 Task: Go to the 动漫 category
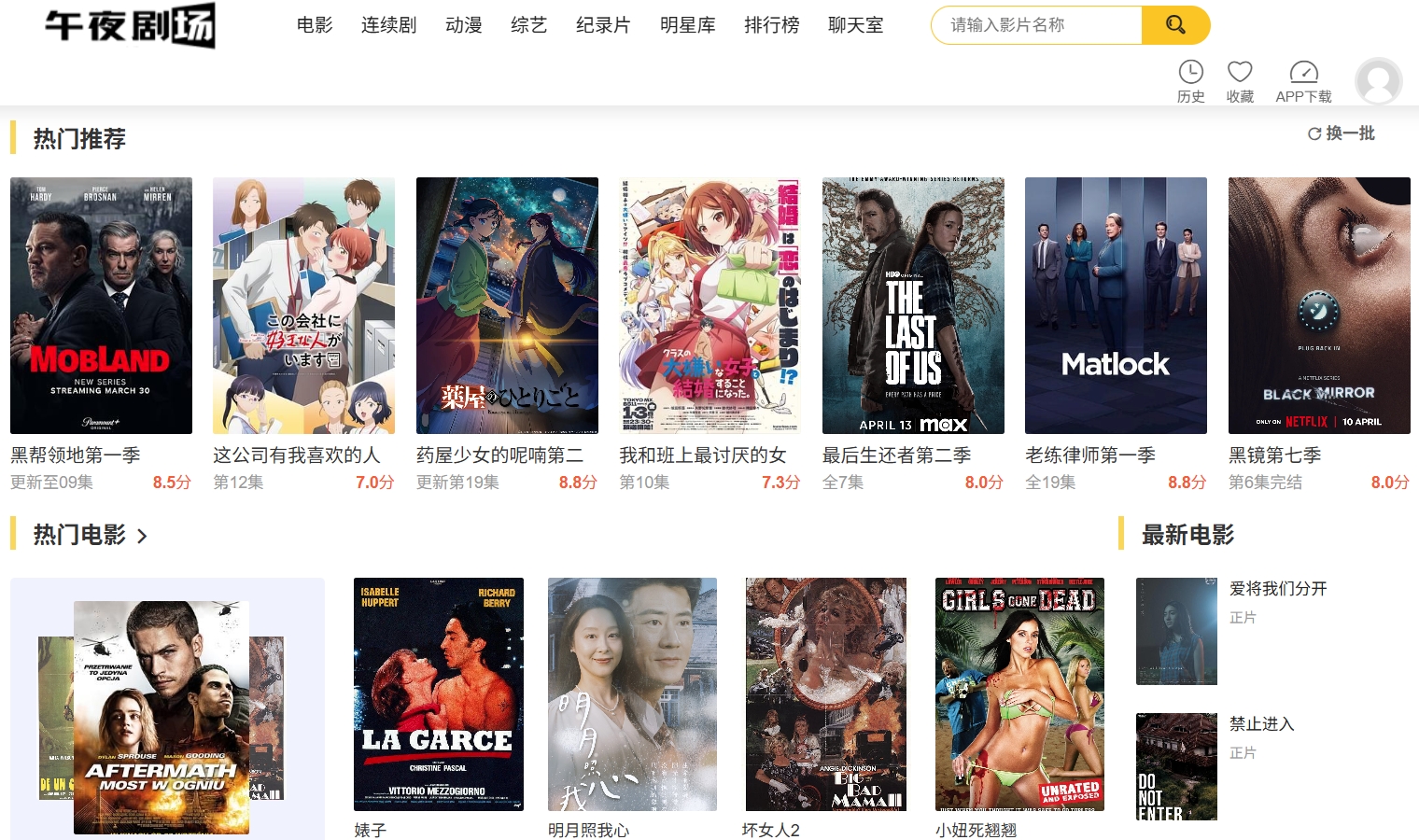(463, 25)
